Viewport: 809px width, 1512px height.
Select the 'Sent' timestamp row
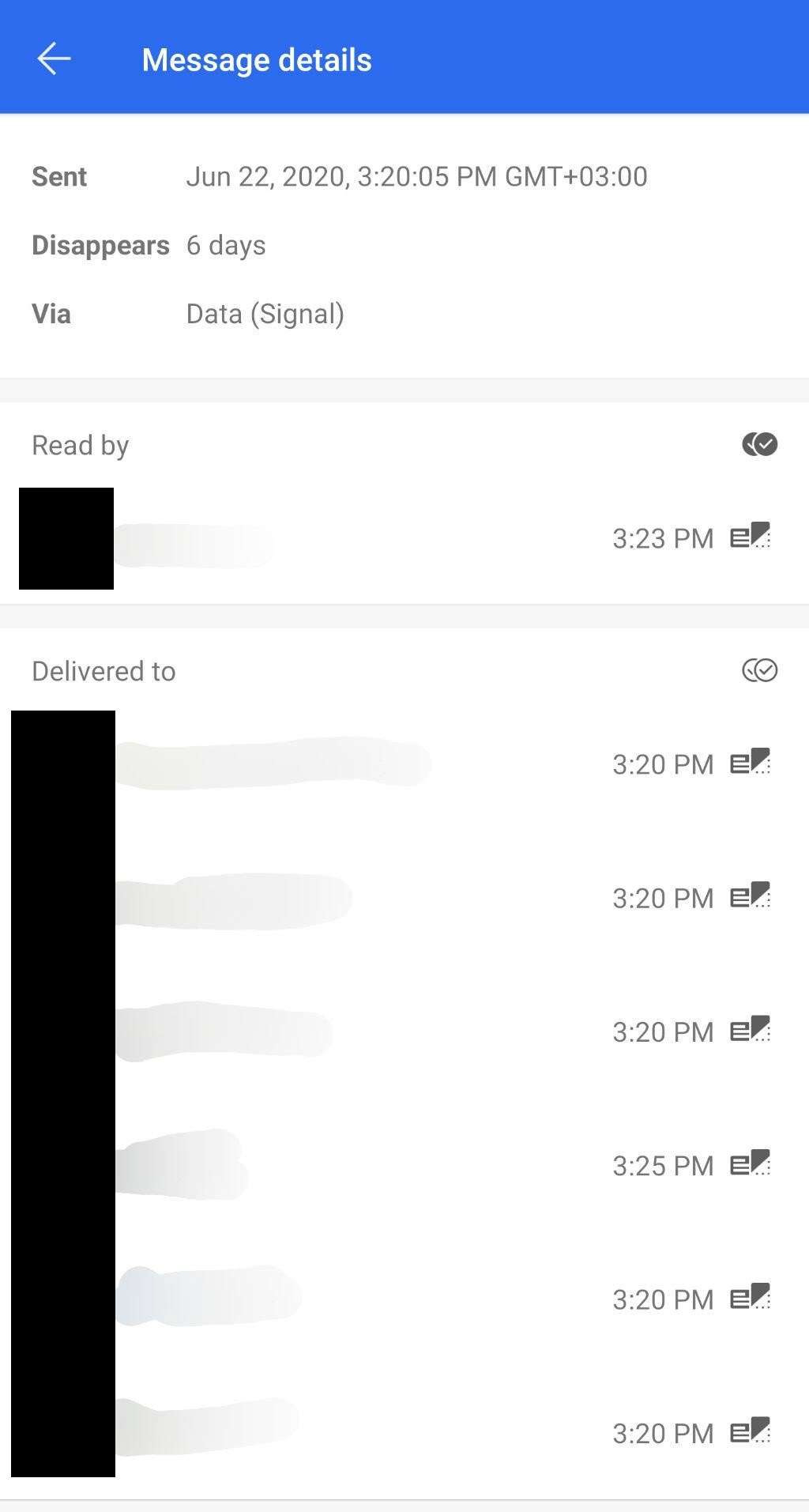[x=340, y=176]
